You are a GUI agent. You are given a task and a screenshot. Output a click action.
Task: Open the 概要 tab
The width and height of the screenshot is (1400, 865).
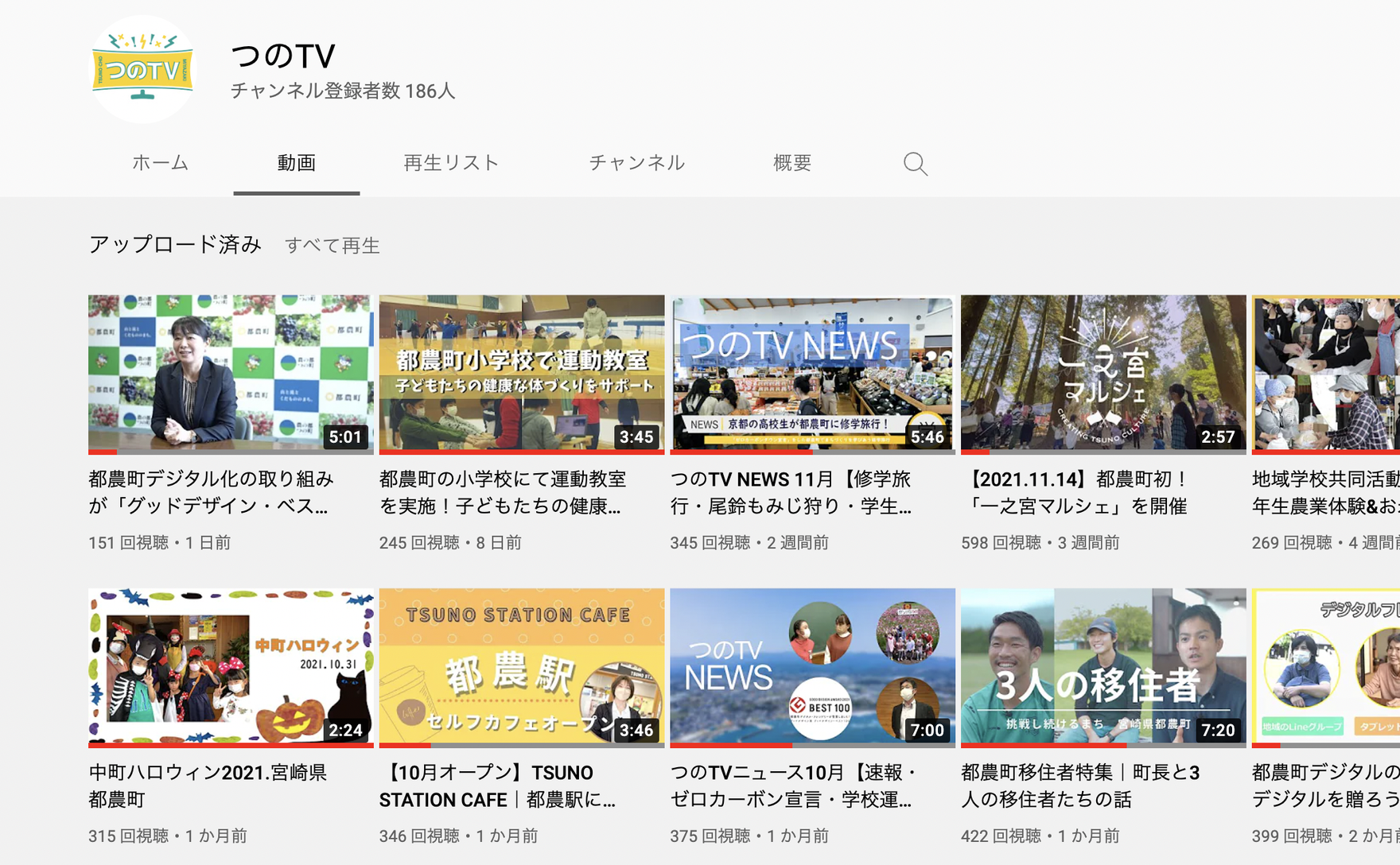click(792, 163)
